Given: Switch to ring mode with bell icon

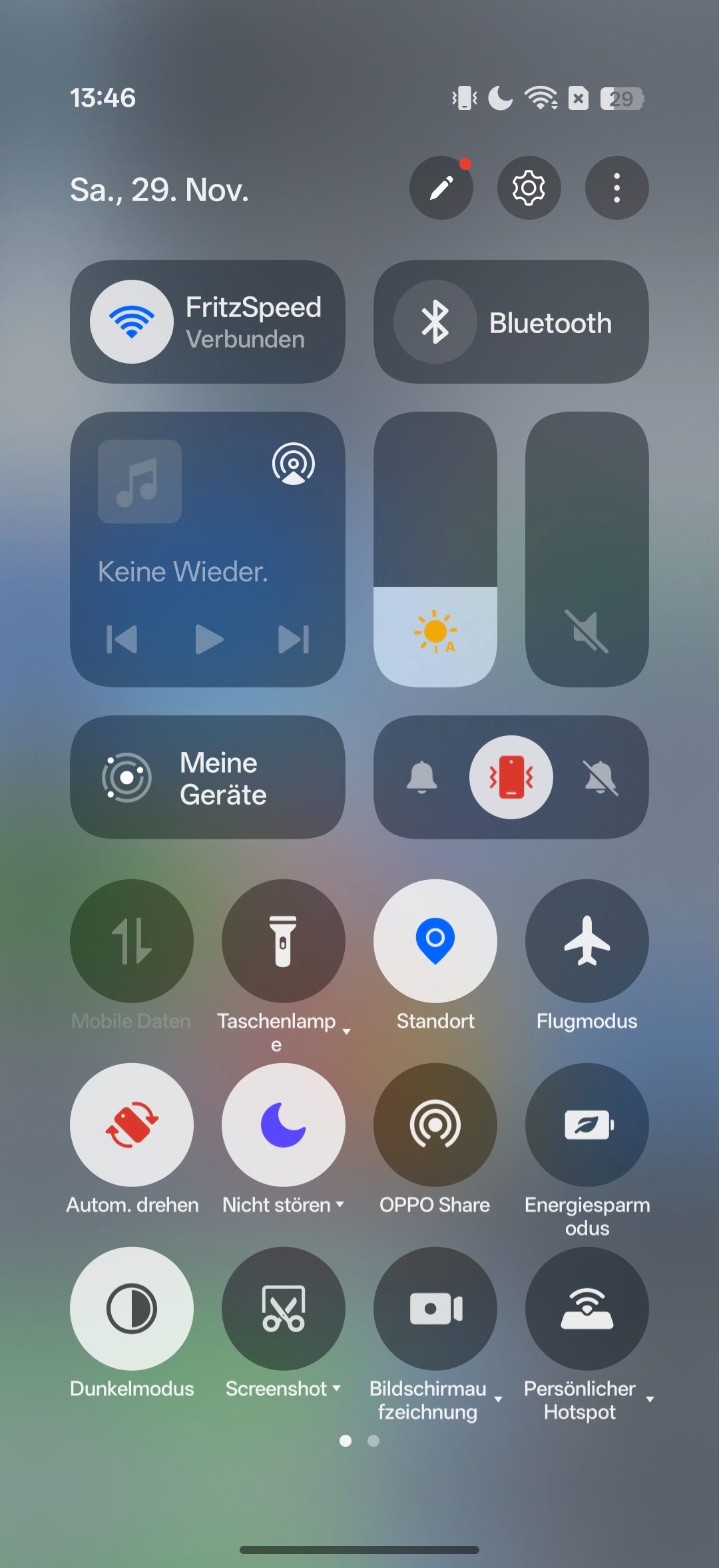Looking at the screenshot, I should pyautogui.click(x=422, y=777).
